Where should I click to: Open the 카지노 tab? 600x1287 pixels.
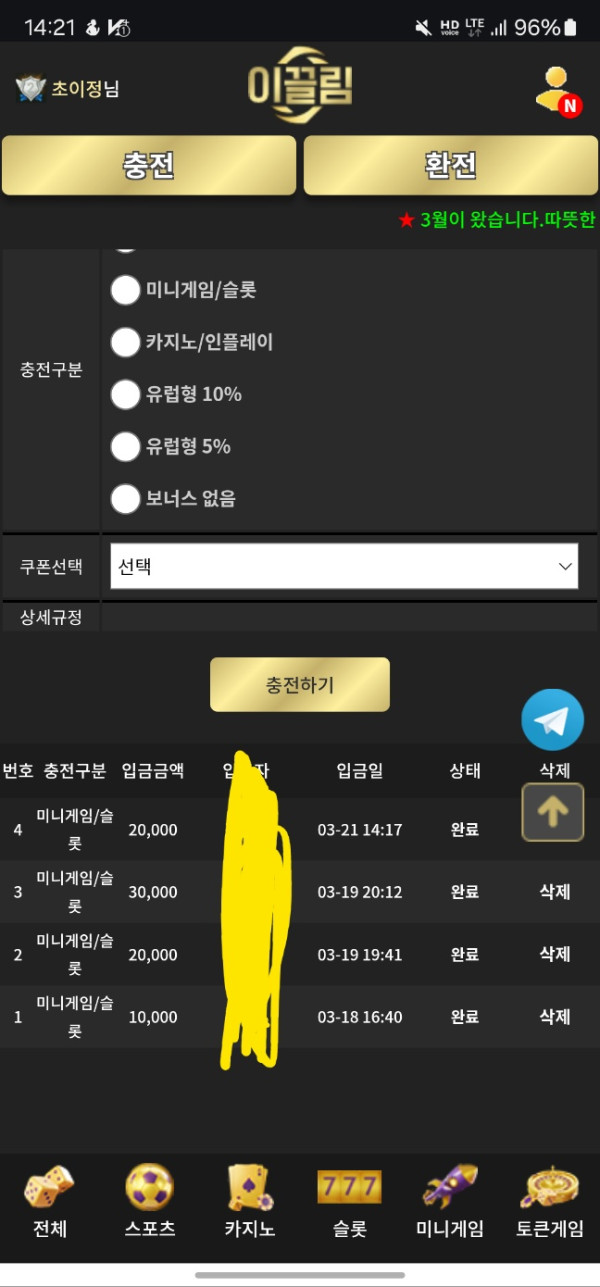pos(249,1202)
